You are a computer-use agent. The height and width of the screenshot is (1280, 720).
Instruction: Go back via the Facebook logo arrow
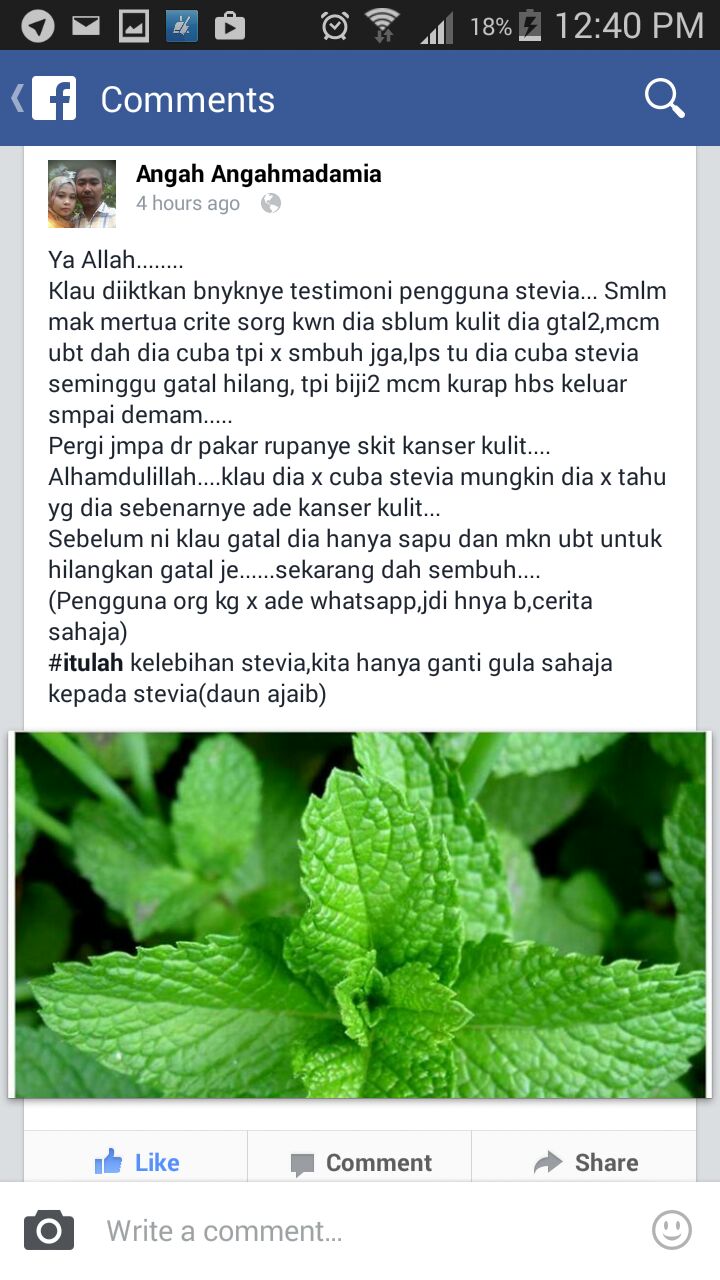point(44,99)
